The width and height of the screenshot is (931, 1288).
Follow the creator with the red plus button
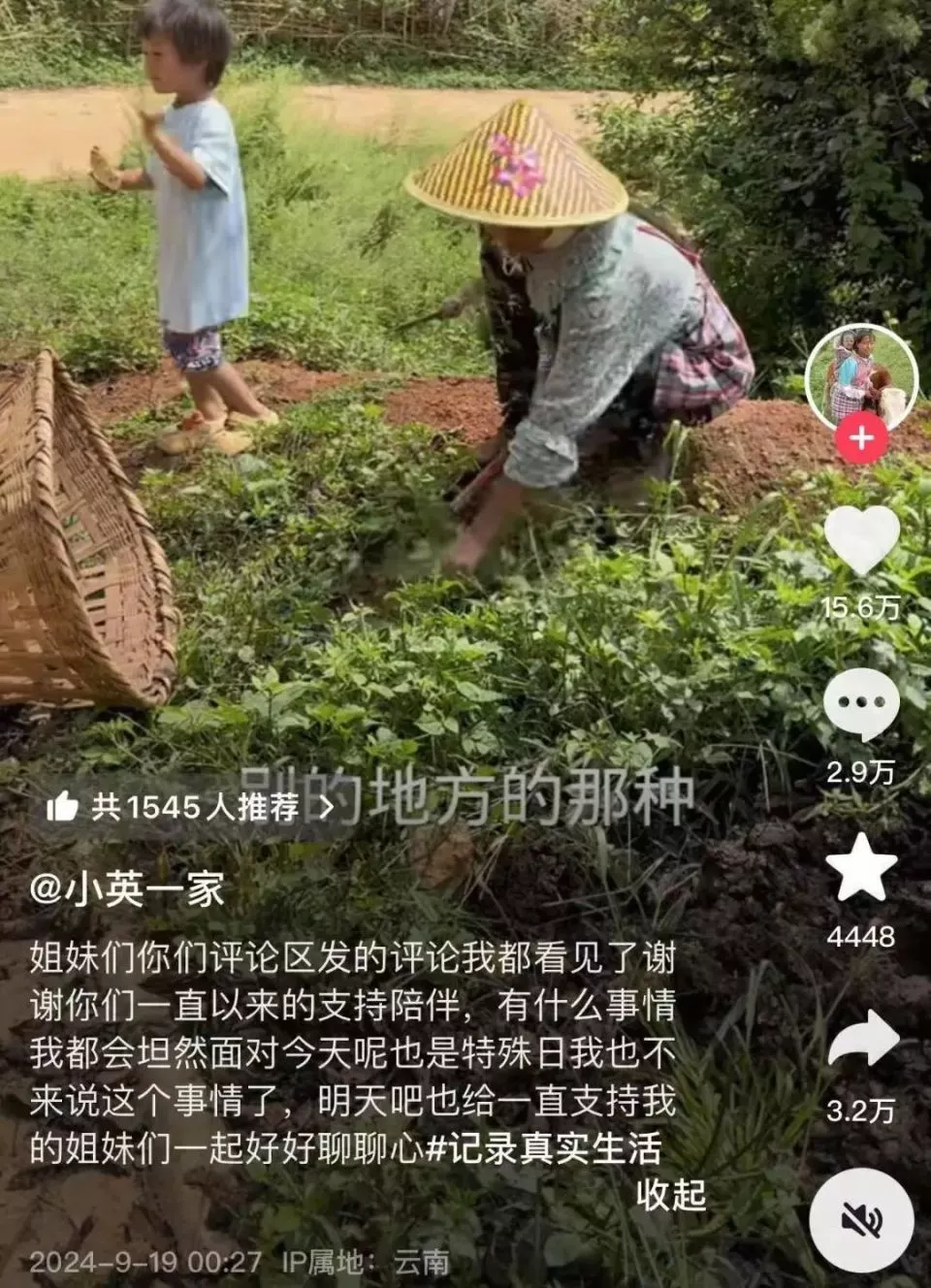pos(860,438)
